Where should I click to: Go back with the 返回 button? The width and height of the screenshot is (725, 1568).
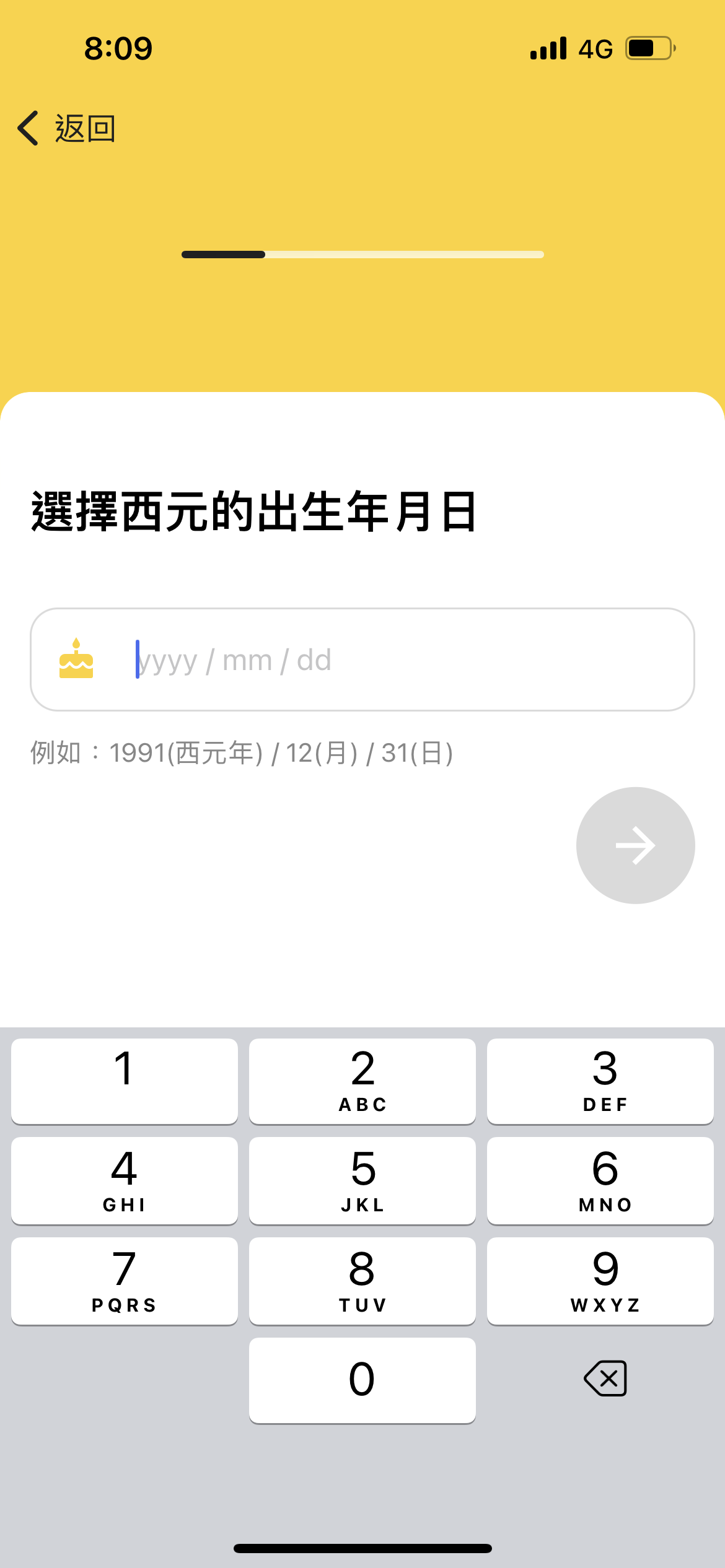(67, 128)
